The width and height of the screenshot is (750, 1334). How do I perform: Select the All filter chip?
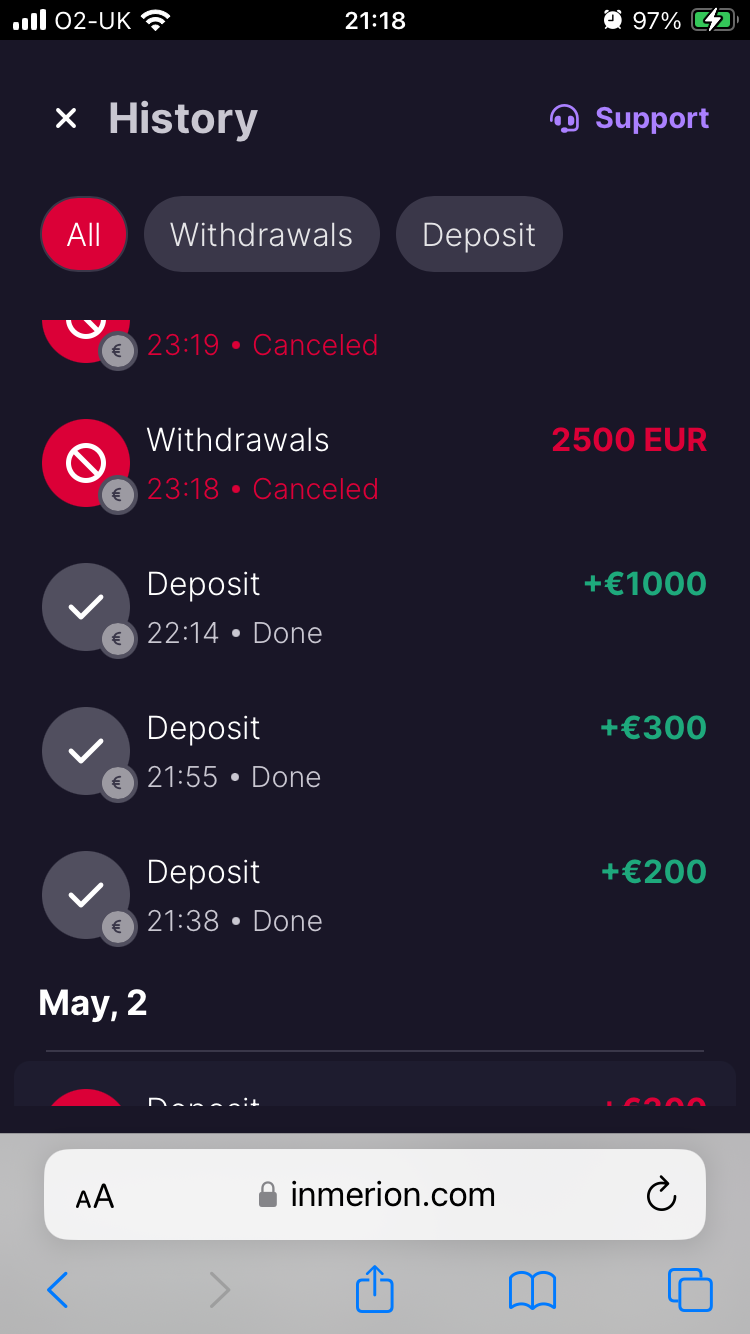tap(84, 235)
